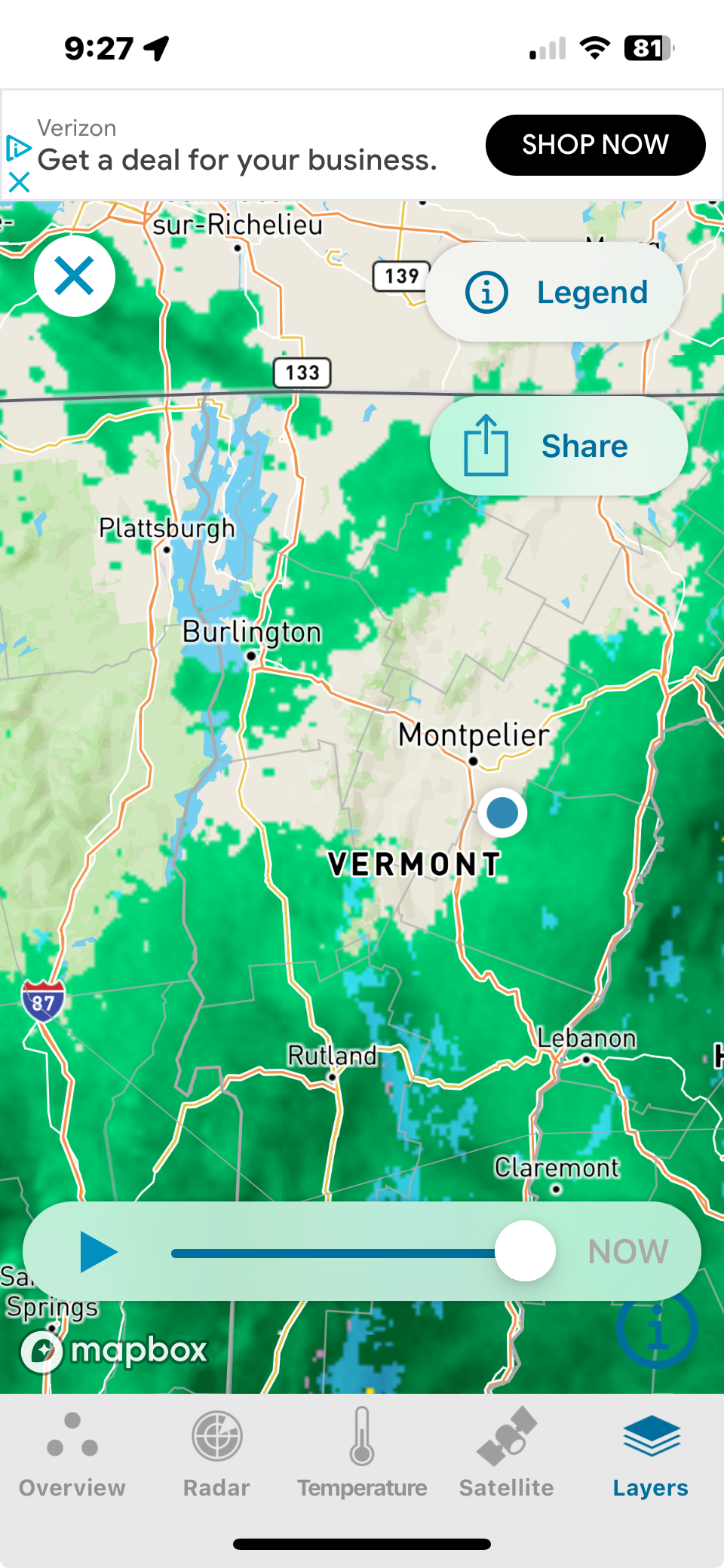Play the radar animation
724x1568 pixels.
click(x=99, y=1251)
